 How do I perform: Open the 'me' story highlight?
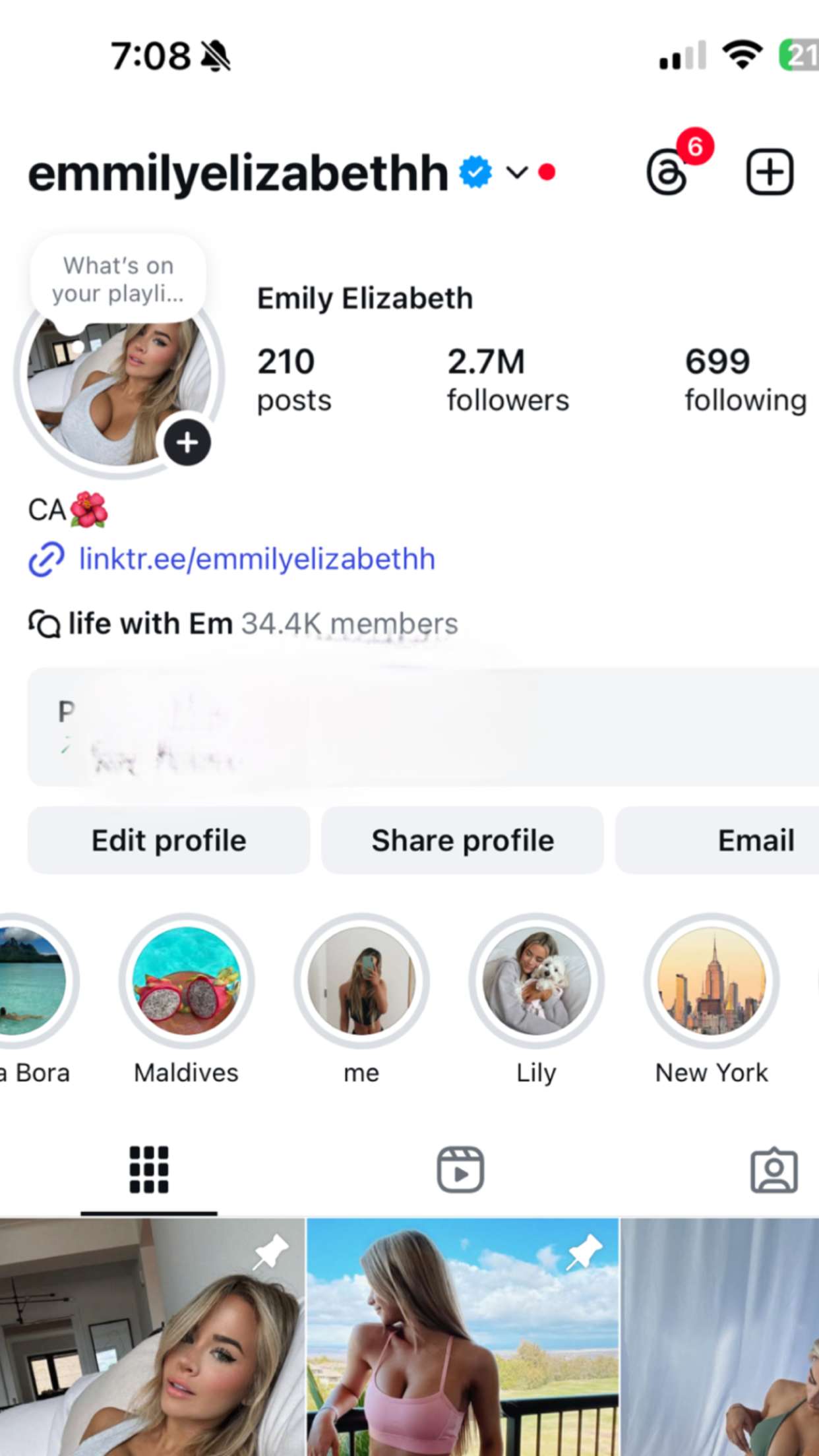tap(361, 981)
